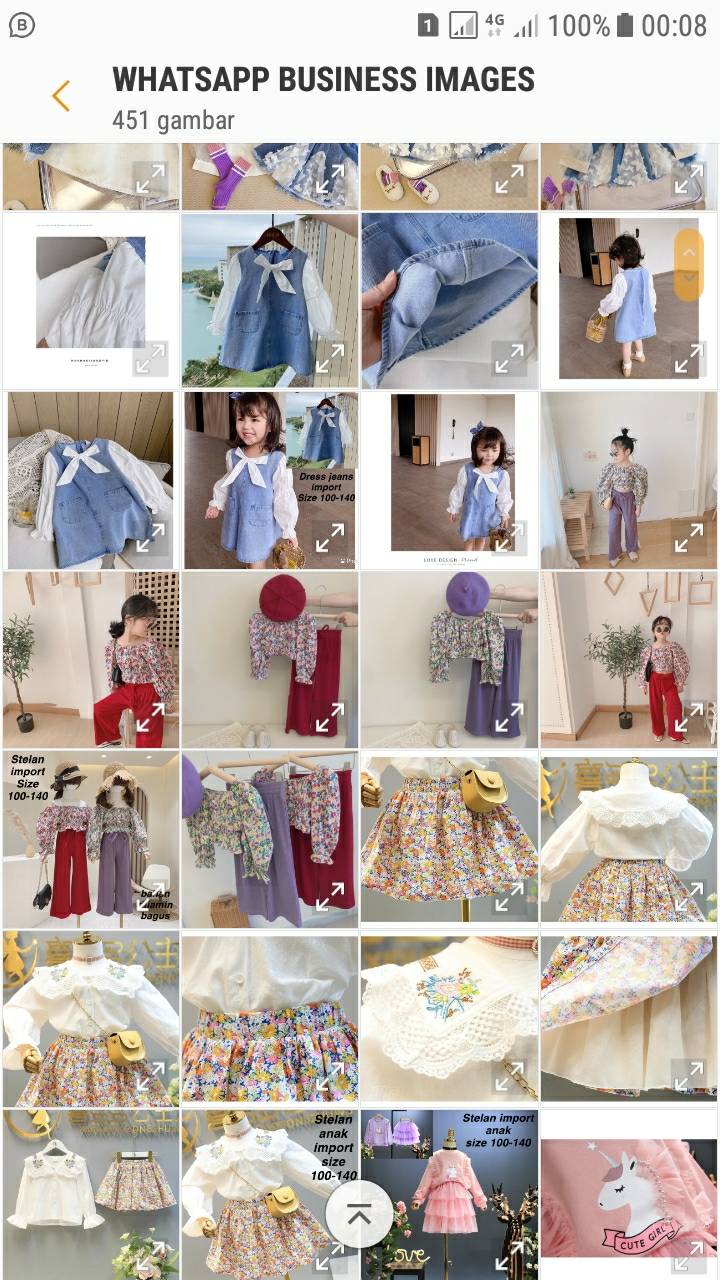
Task: Go back with the orange arrow
Action: point(61,96)
